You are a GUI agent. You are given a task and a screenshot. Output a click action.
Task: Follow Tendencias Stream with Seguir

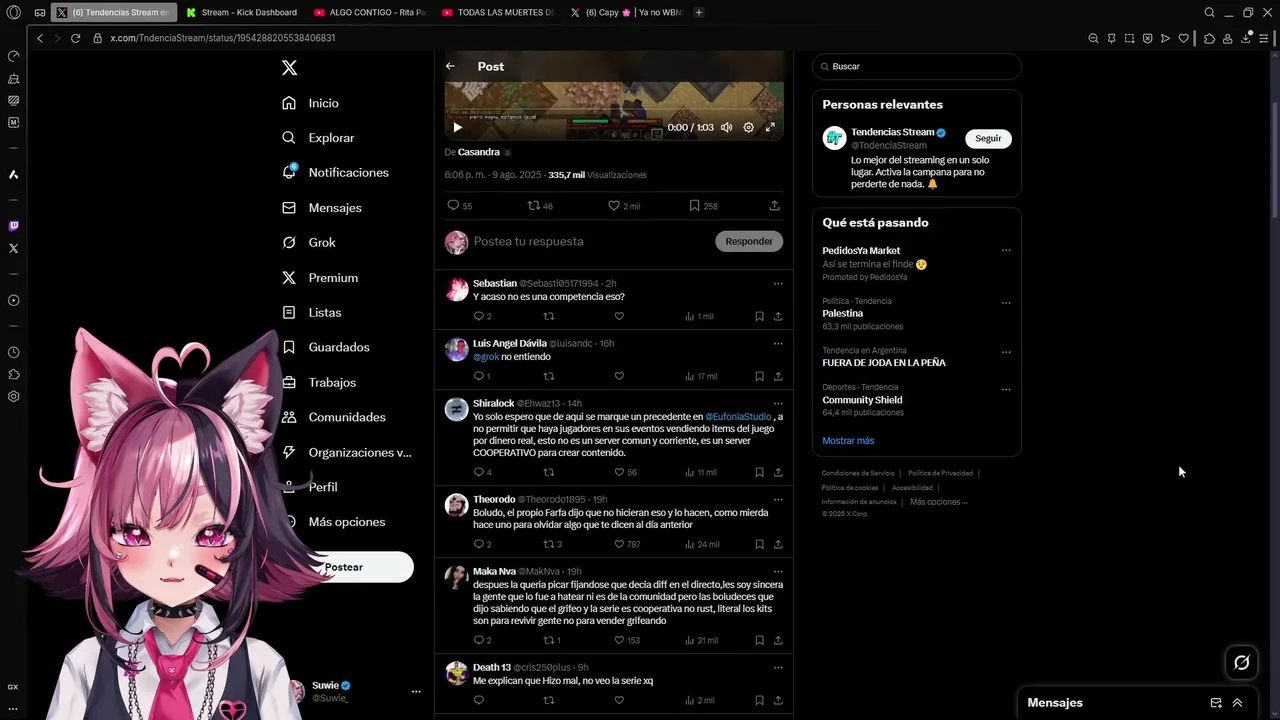988,138
